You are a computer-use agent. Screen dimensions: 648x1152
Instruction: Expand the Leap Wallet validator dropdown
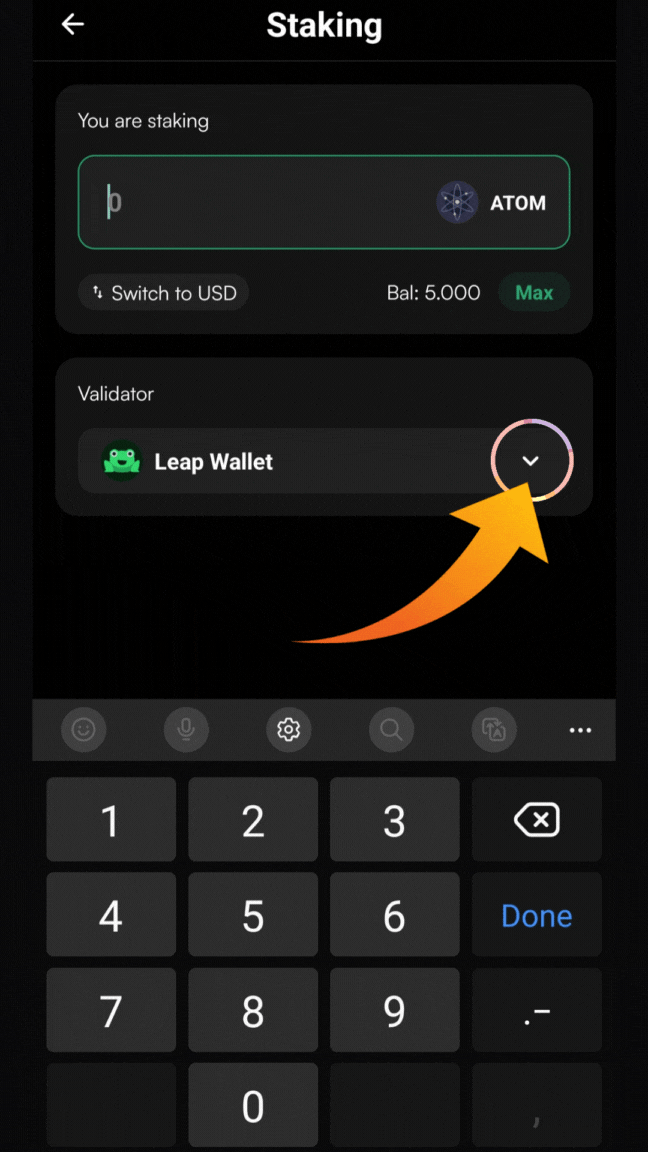pyautogui.click(x=531, y=461)
